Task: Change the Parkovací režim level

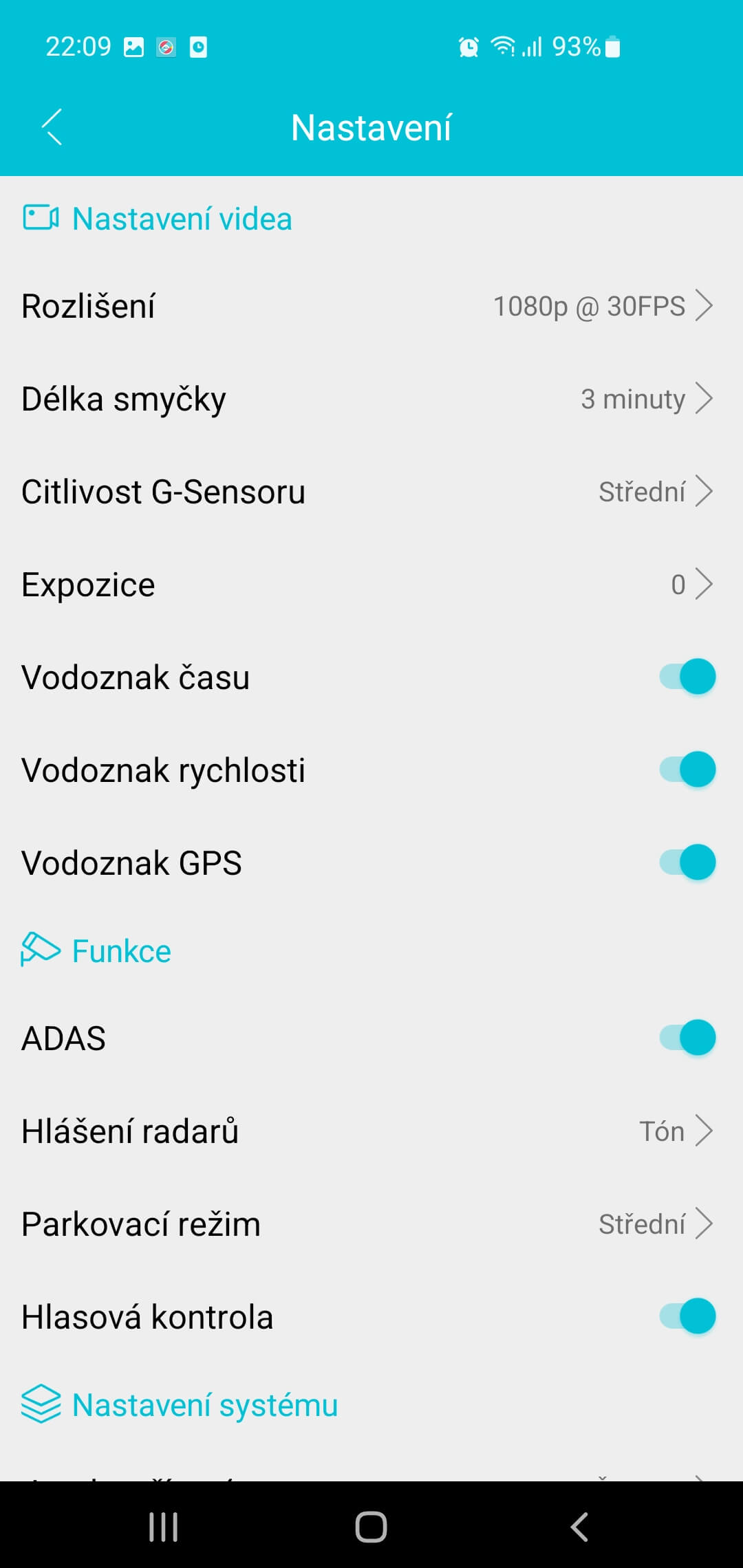Action: 371,1224
